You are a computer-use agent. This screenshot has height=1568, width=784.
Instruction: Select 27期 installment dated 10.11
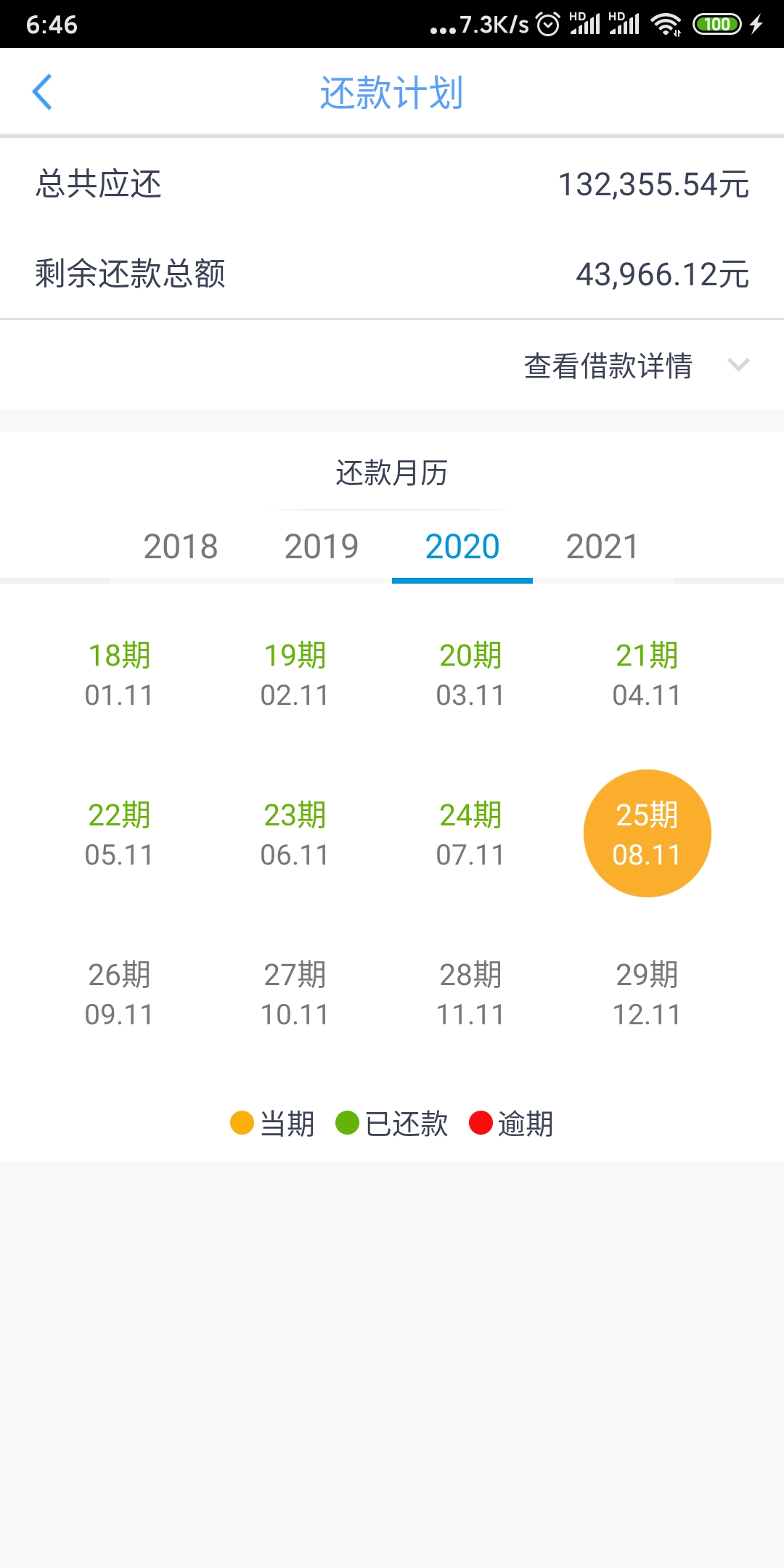(x=295, y=994)
